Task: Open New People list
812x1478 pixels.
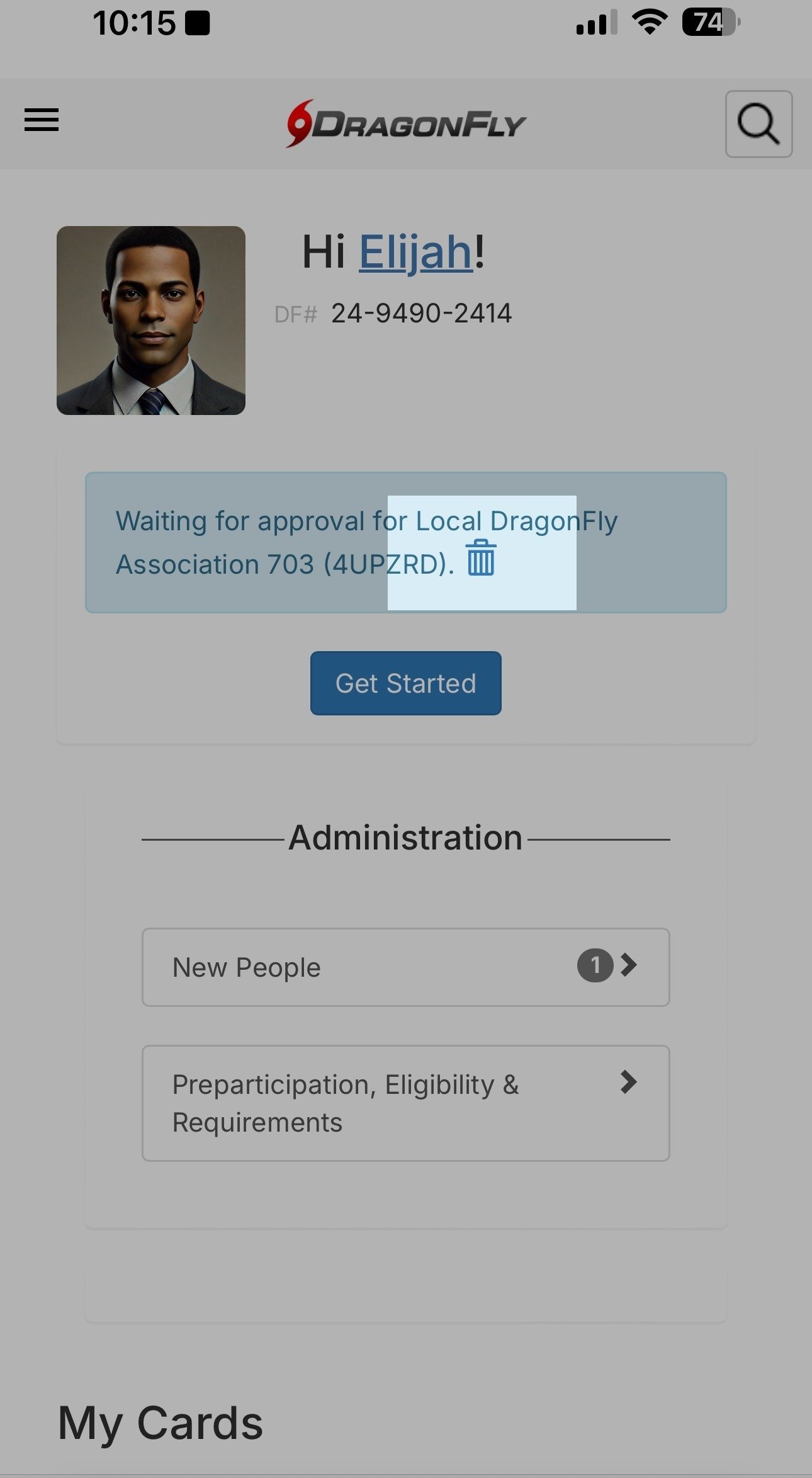Action: click(406, 967)
